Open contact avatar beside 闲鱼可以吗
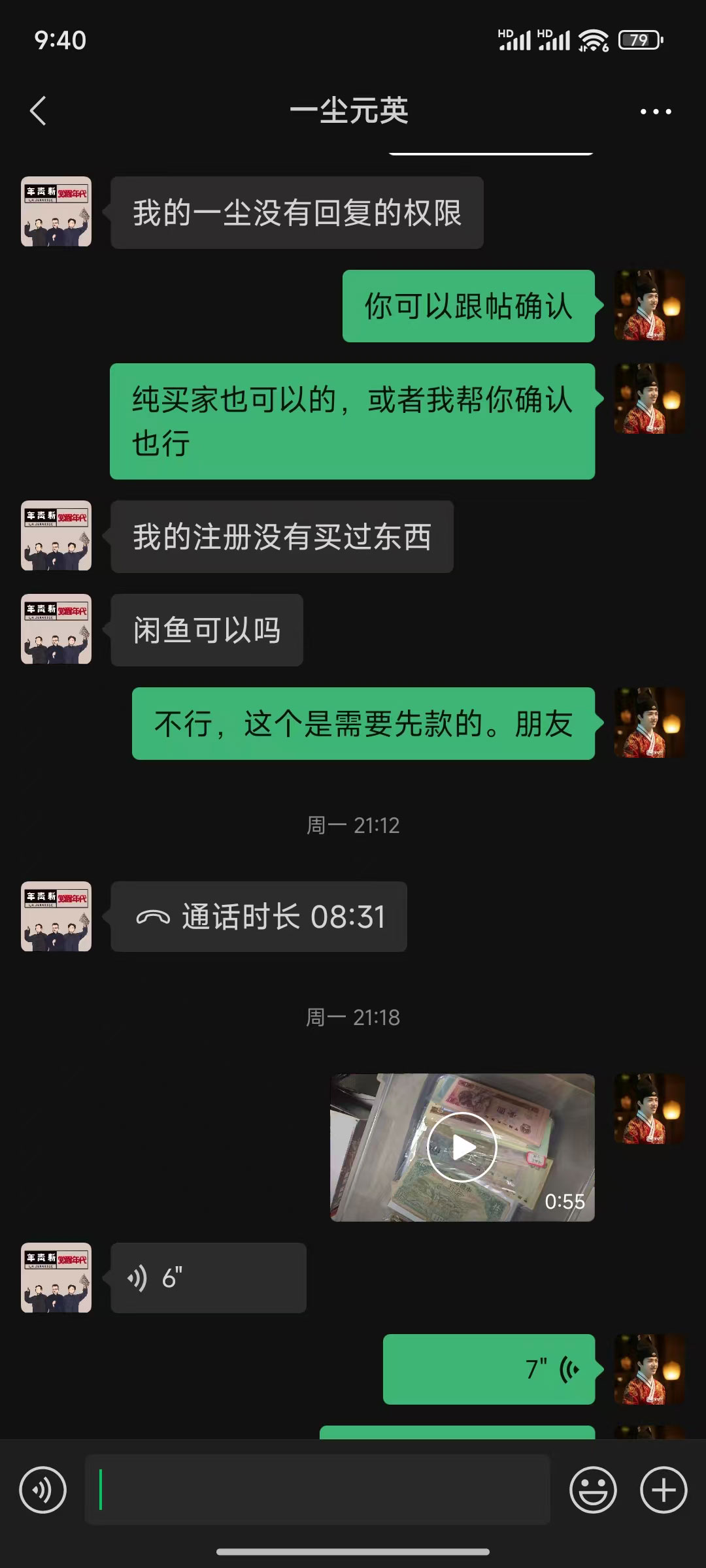Viewport: 706px width, 1568px height. tap(56, 629)
